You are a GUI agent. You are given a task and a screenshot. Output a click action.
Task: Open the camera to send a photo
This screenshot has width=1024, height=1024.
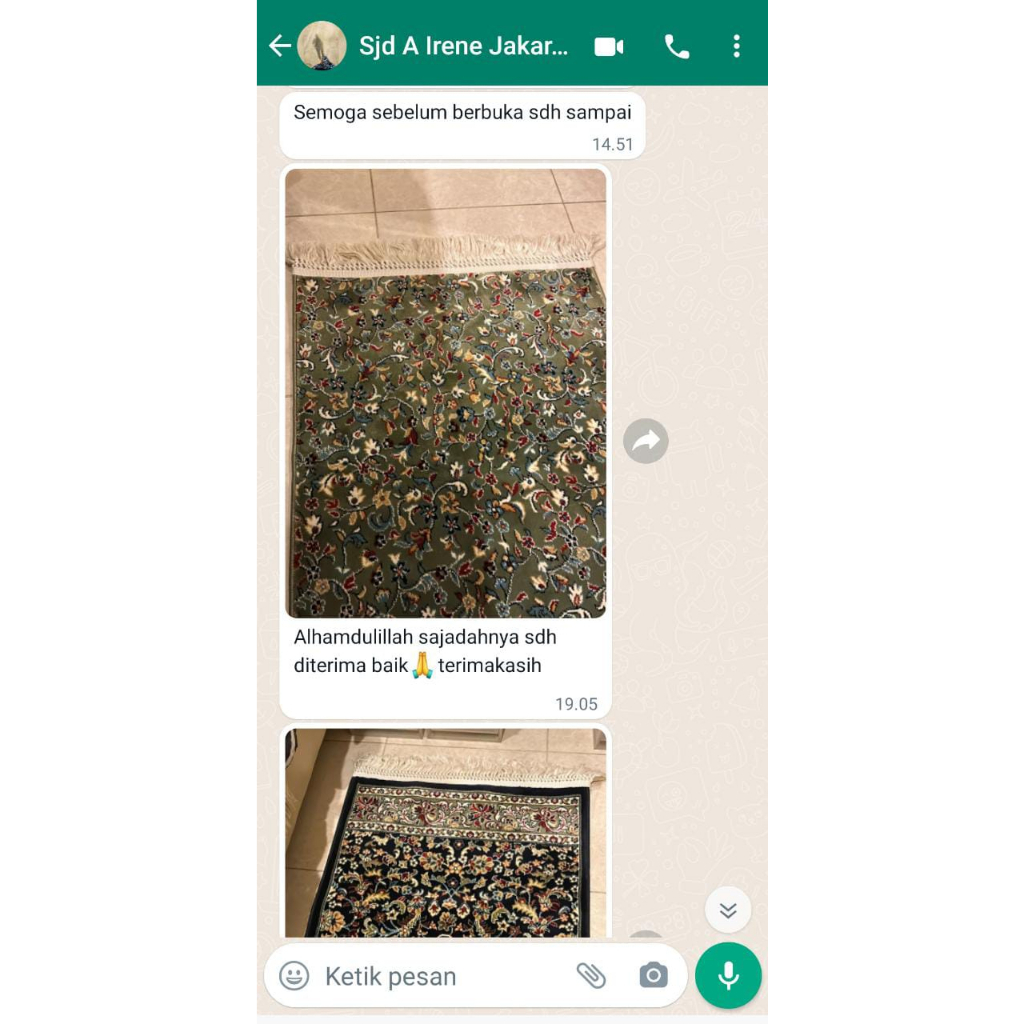coord(653,976)
